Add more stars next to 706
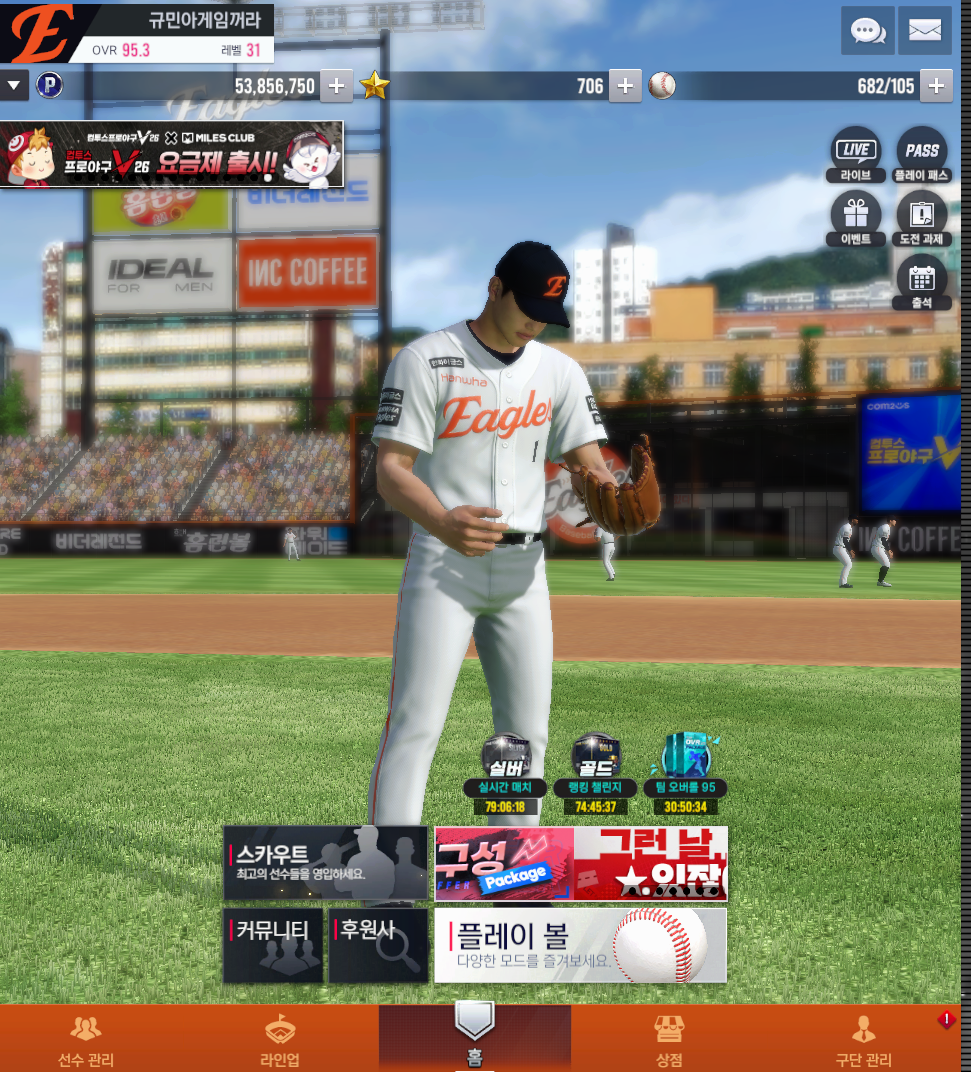Image resolution: width=971 pixels, height=1072 pixels. [x=625, y=86]
